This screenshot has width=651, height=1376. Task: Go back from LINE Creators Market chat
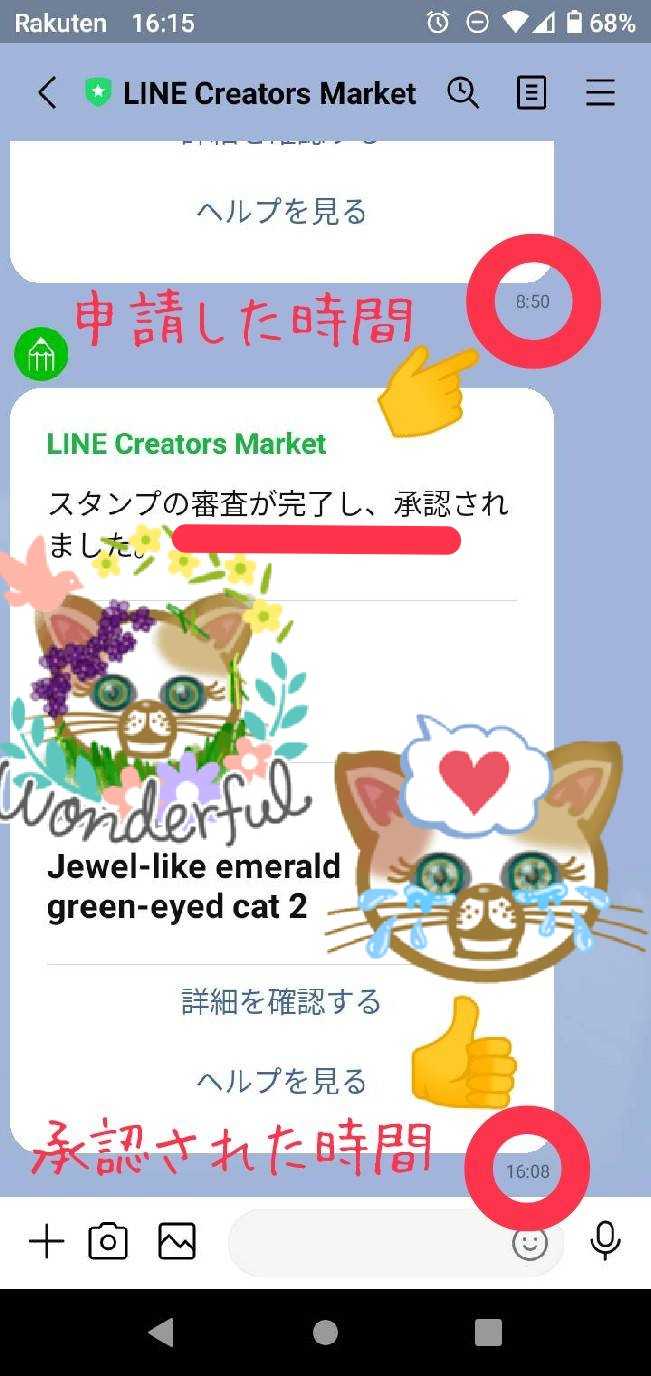(46, 93)
